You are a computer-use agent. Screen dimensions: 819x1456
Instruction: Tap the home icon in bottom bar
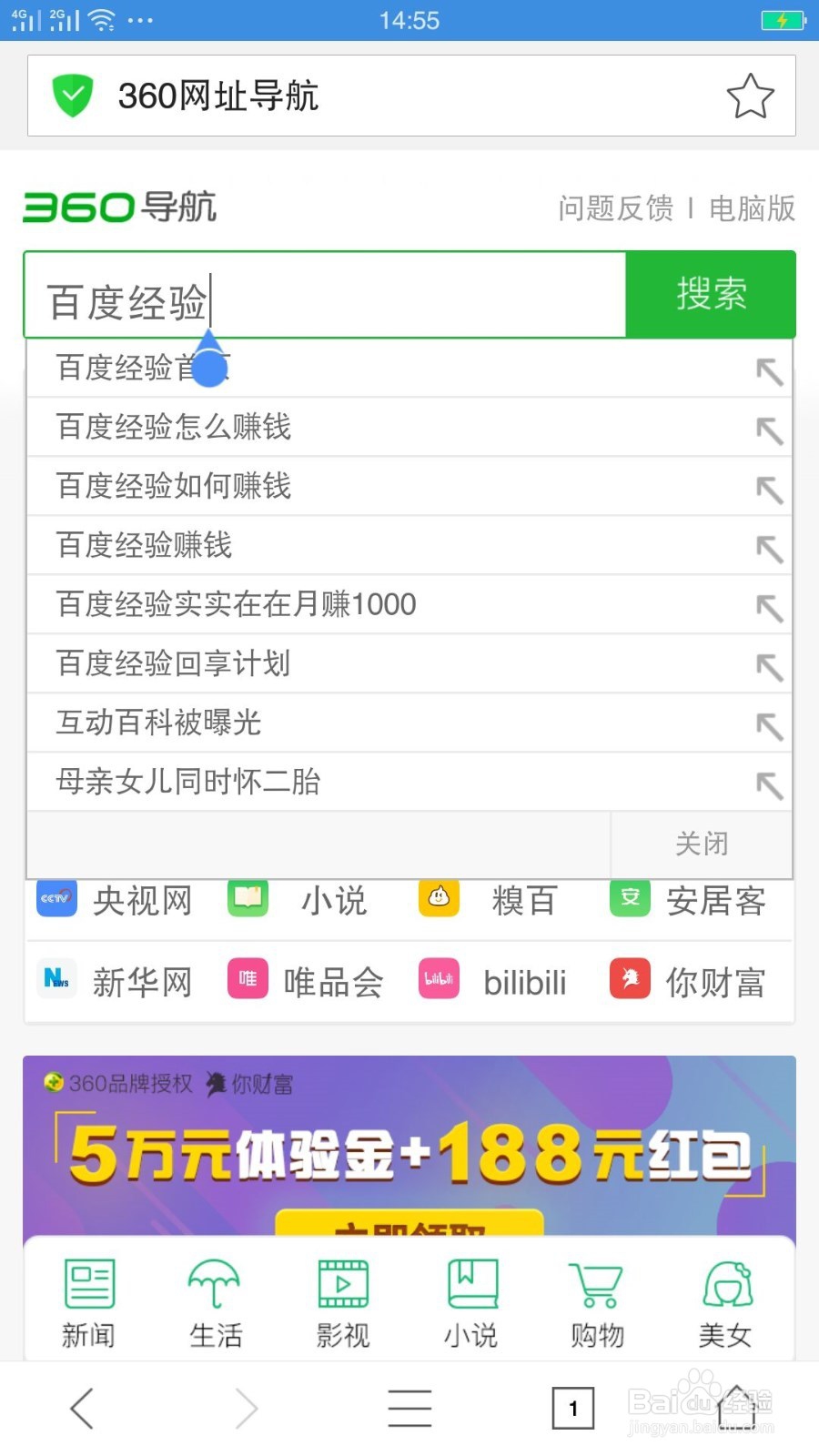(x=739, y=1408)
